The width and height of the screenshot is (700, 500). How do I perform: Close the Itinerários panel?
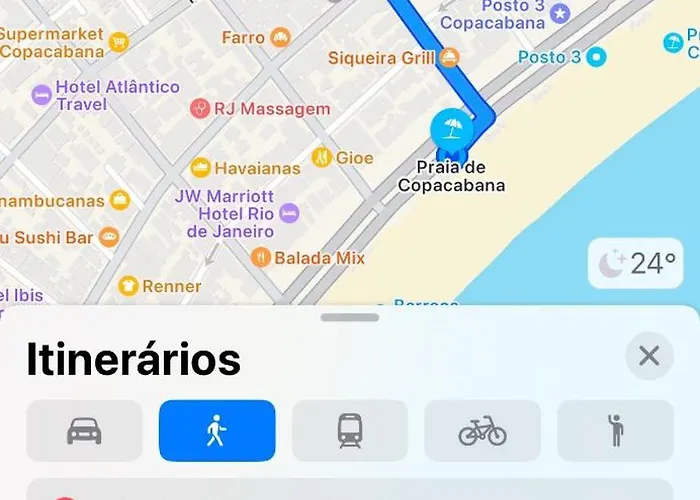[649, 355]
